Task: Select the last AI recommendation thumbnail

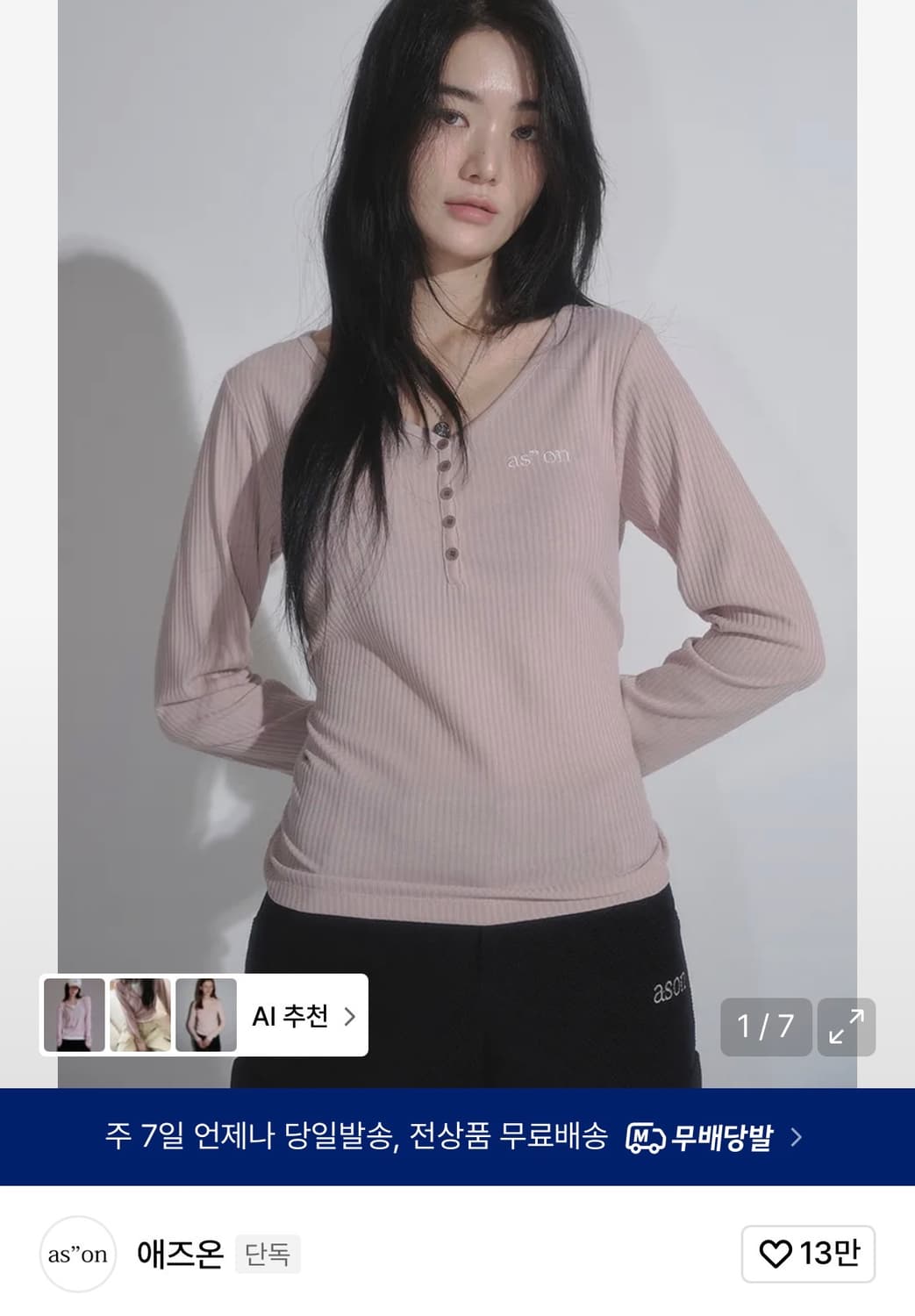Action: coord(206,1016)
